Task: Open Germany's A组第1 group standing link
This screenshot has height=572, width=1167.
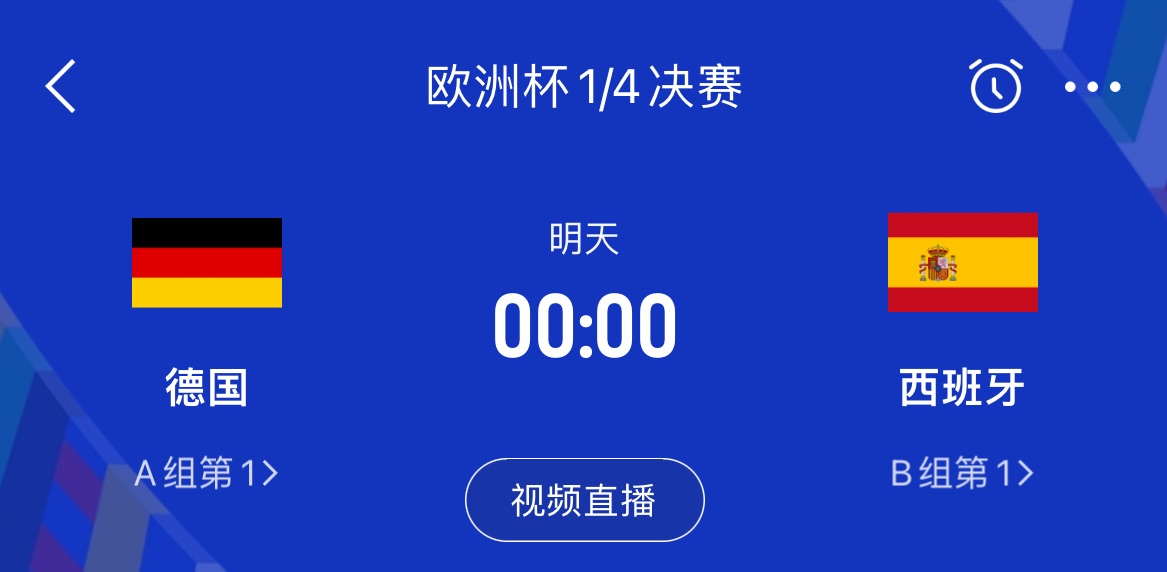Action: coord(206,473)
